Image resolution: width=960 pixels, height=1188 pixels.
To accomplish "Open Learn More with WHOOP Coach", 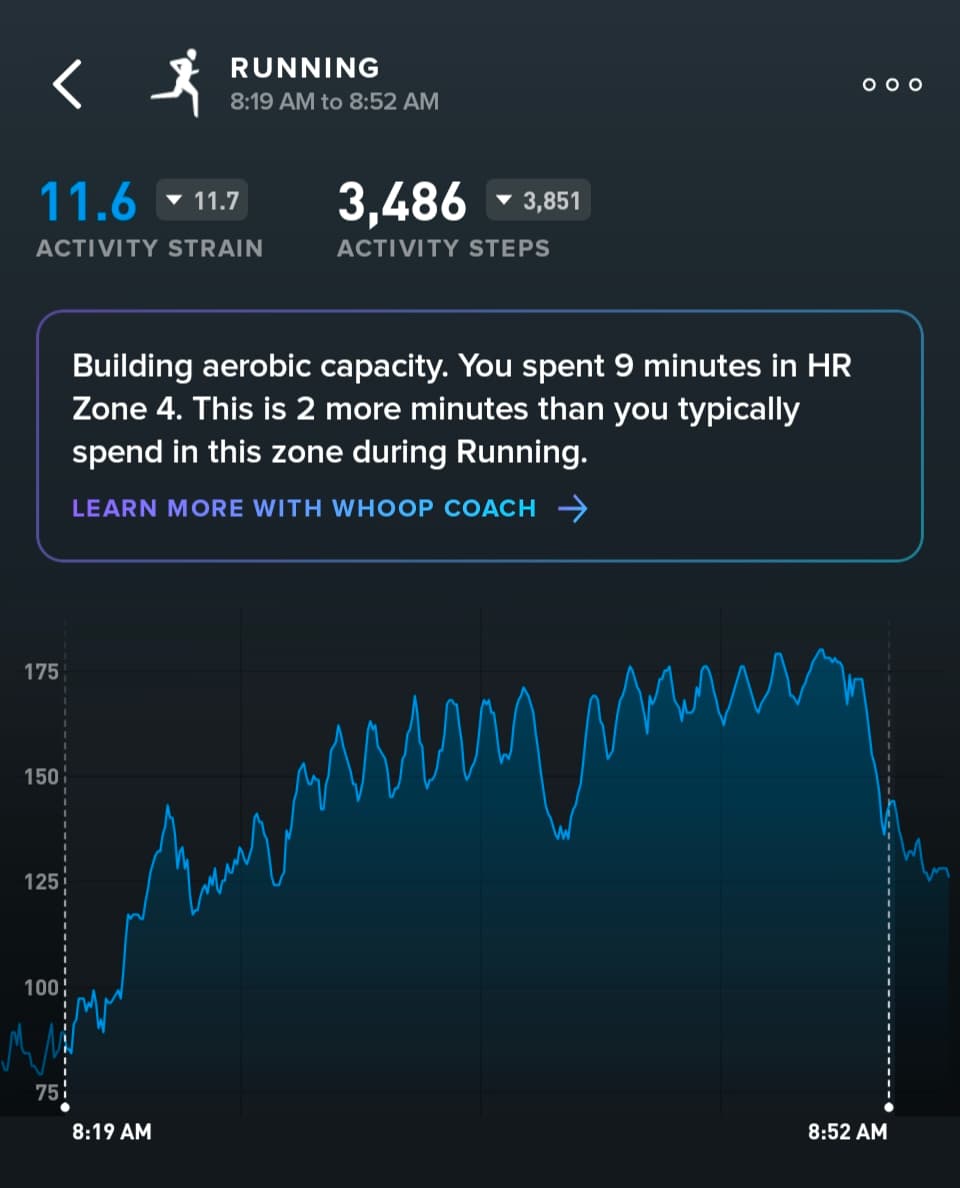I will 329,508.
